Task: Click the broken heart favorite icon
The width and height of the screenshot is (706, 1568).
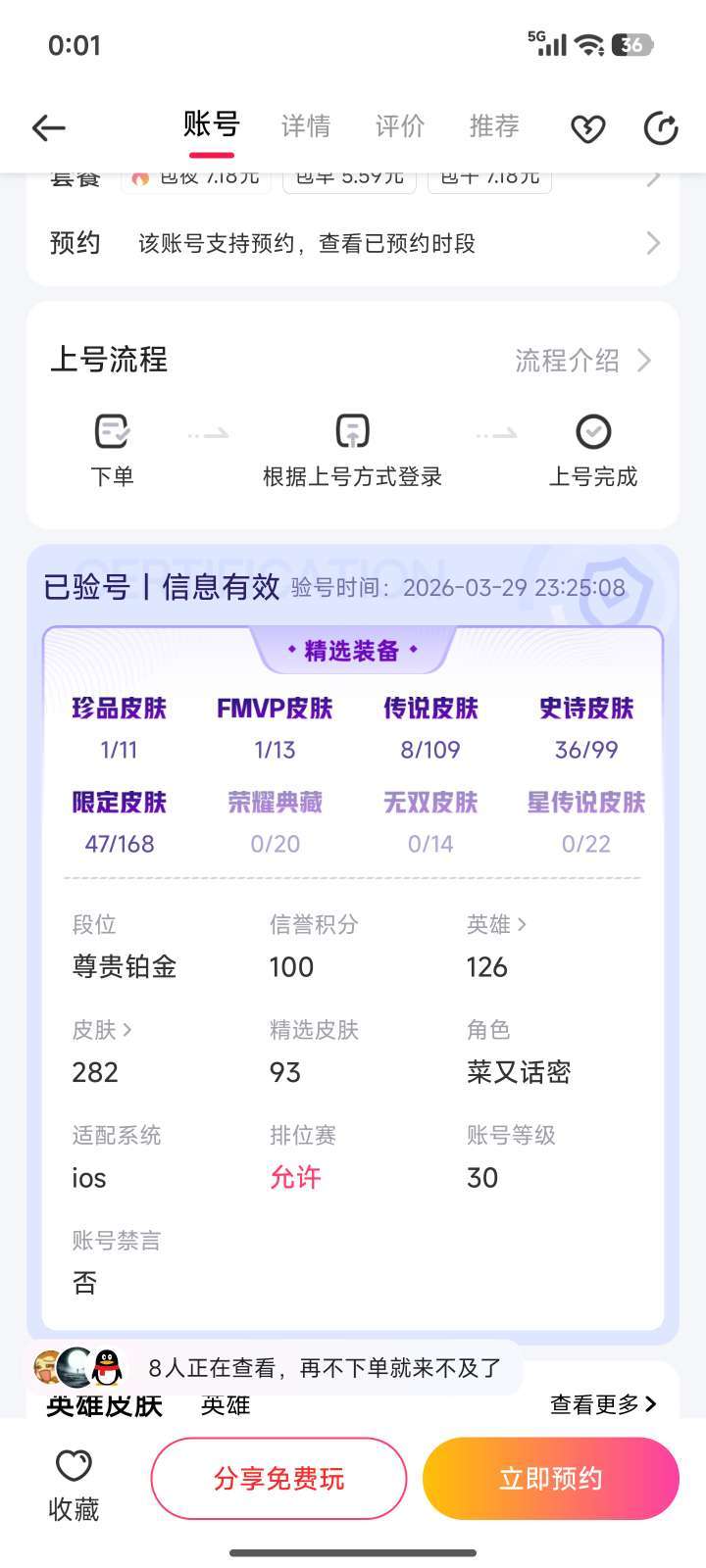Action: 587,128
